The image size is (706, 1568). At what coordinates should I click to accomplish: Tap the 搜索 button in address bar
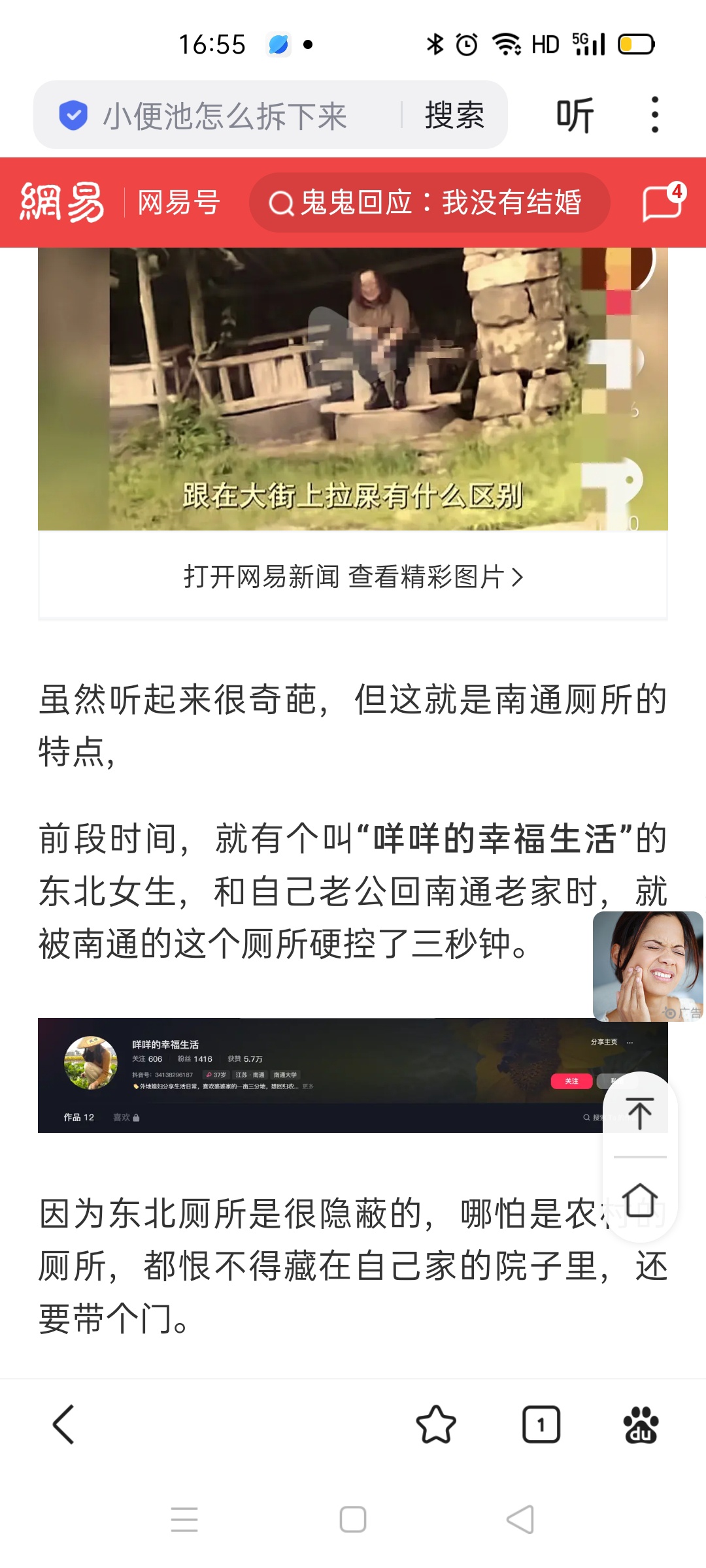pos(454,116)
